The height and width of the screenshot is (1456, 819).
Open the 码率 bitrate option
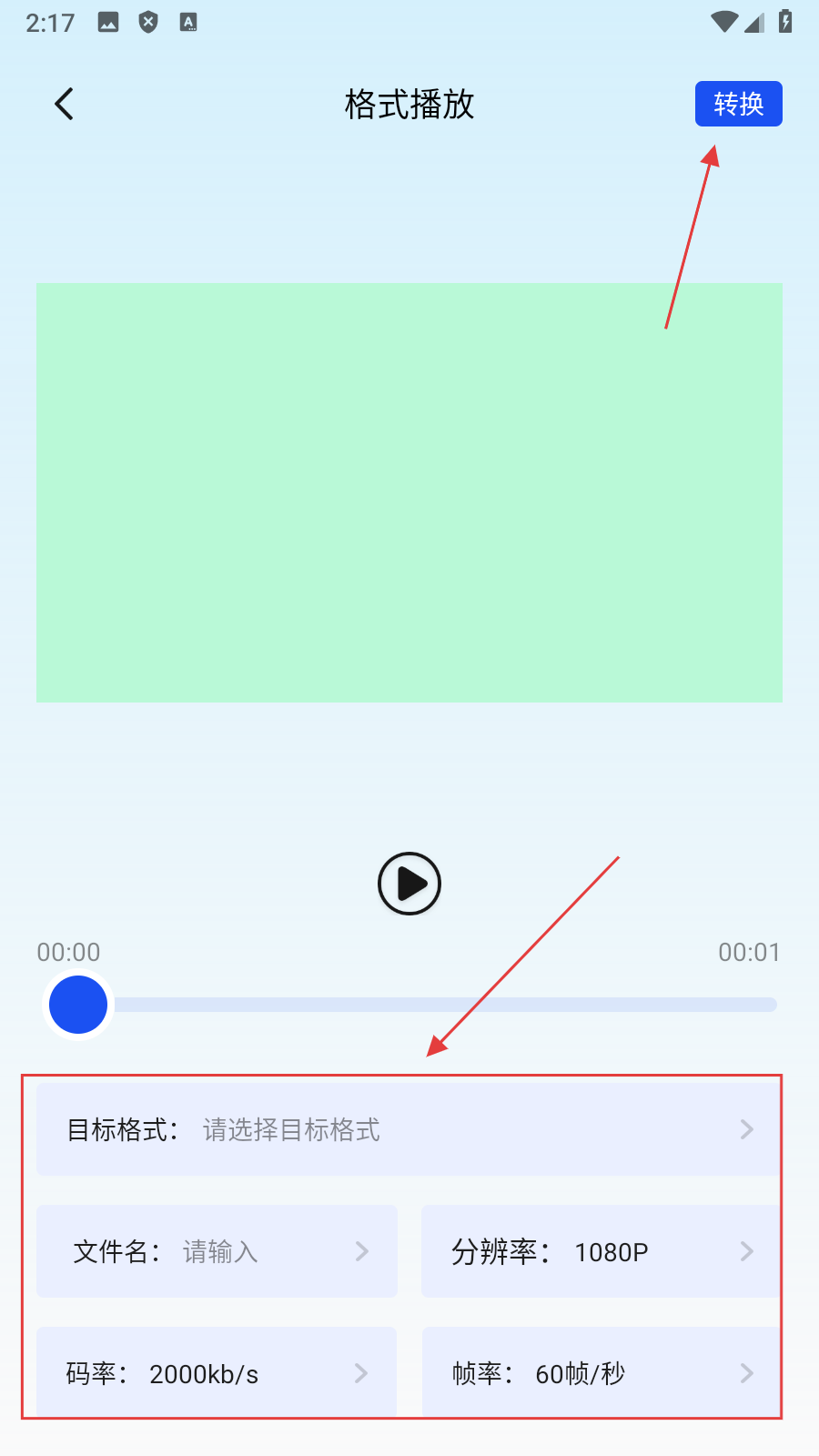pos(217,1372)
